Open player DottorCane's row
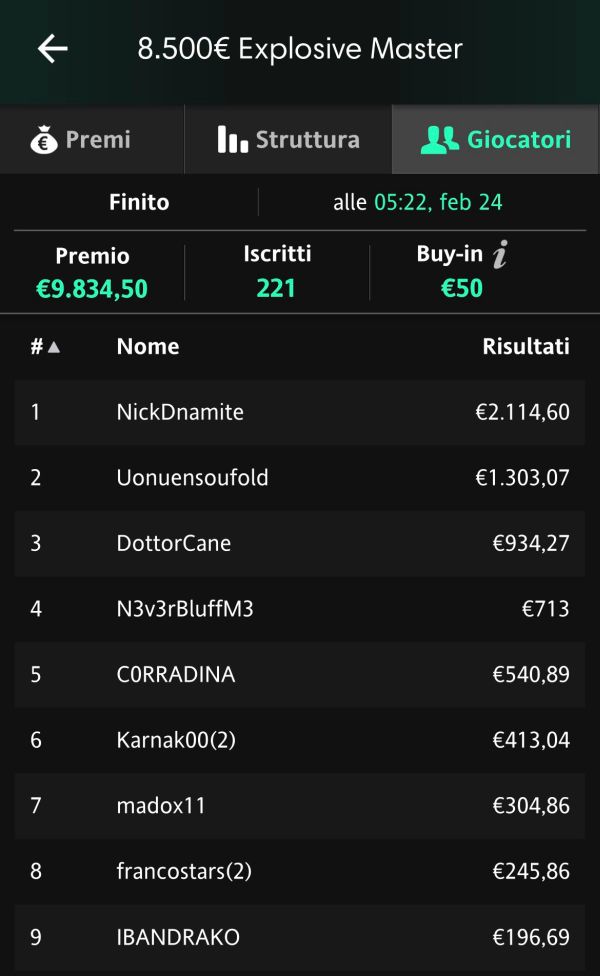The width and height of the screenshot is (600, 976). click(300, 543)
